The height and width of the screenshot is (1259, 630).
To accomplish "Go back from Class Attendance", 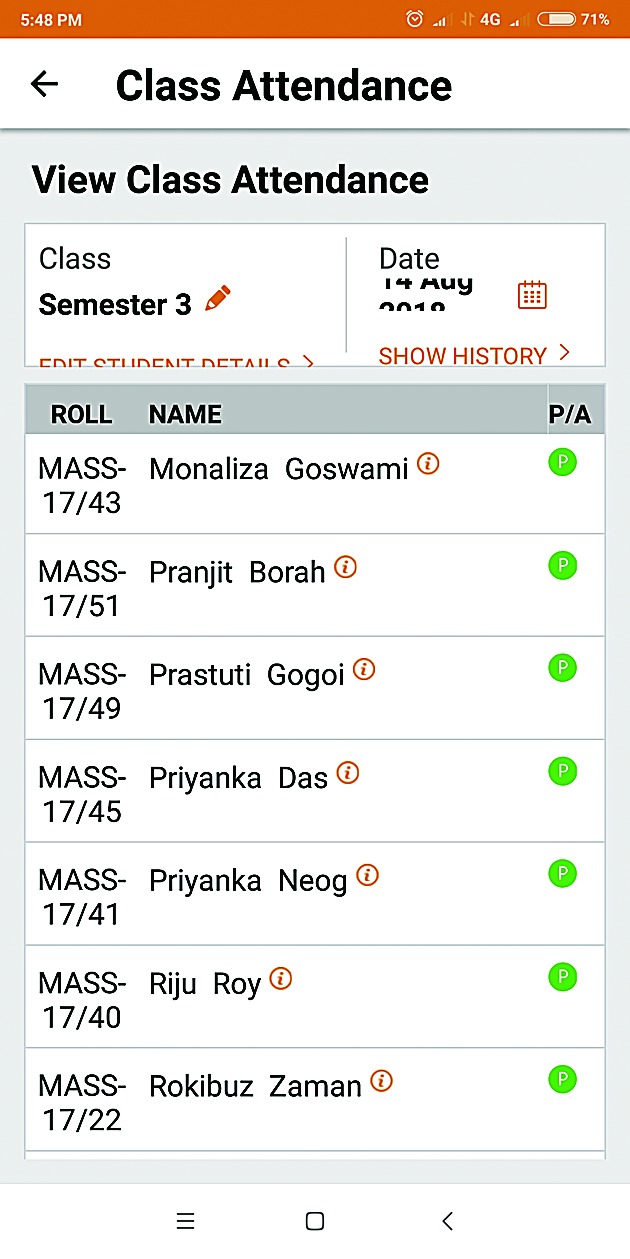I will coord(45,85).
